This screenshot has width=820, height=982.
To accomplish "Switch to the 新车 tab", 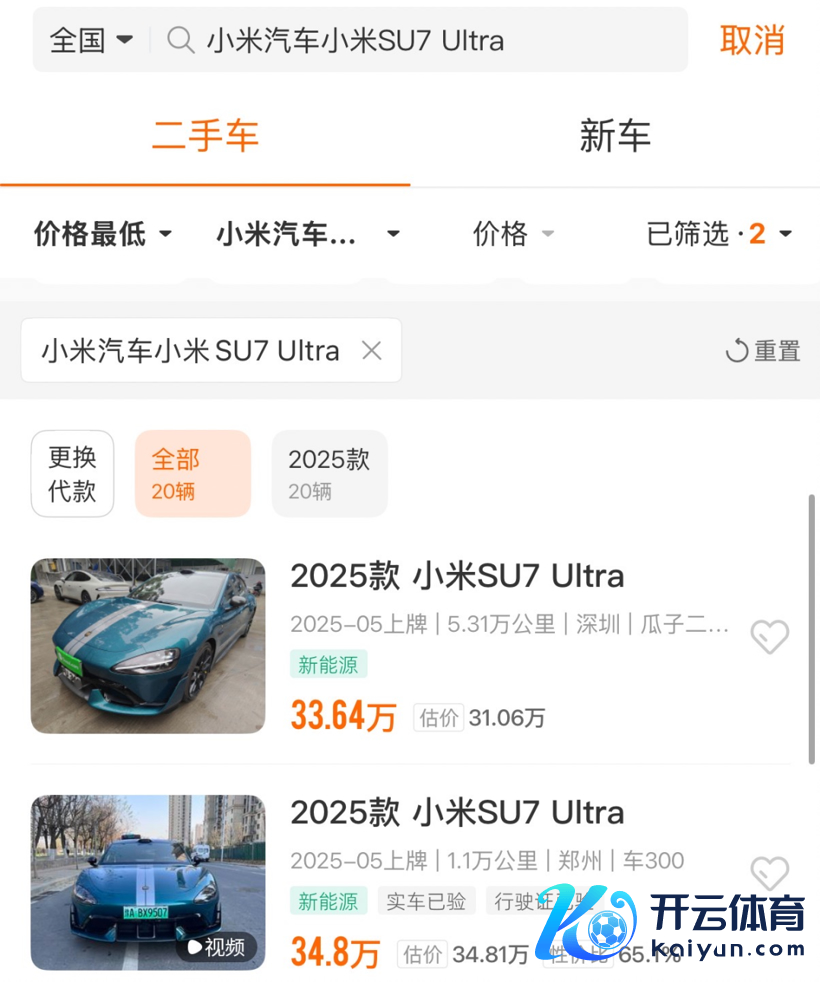I will point(615,137).
